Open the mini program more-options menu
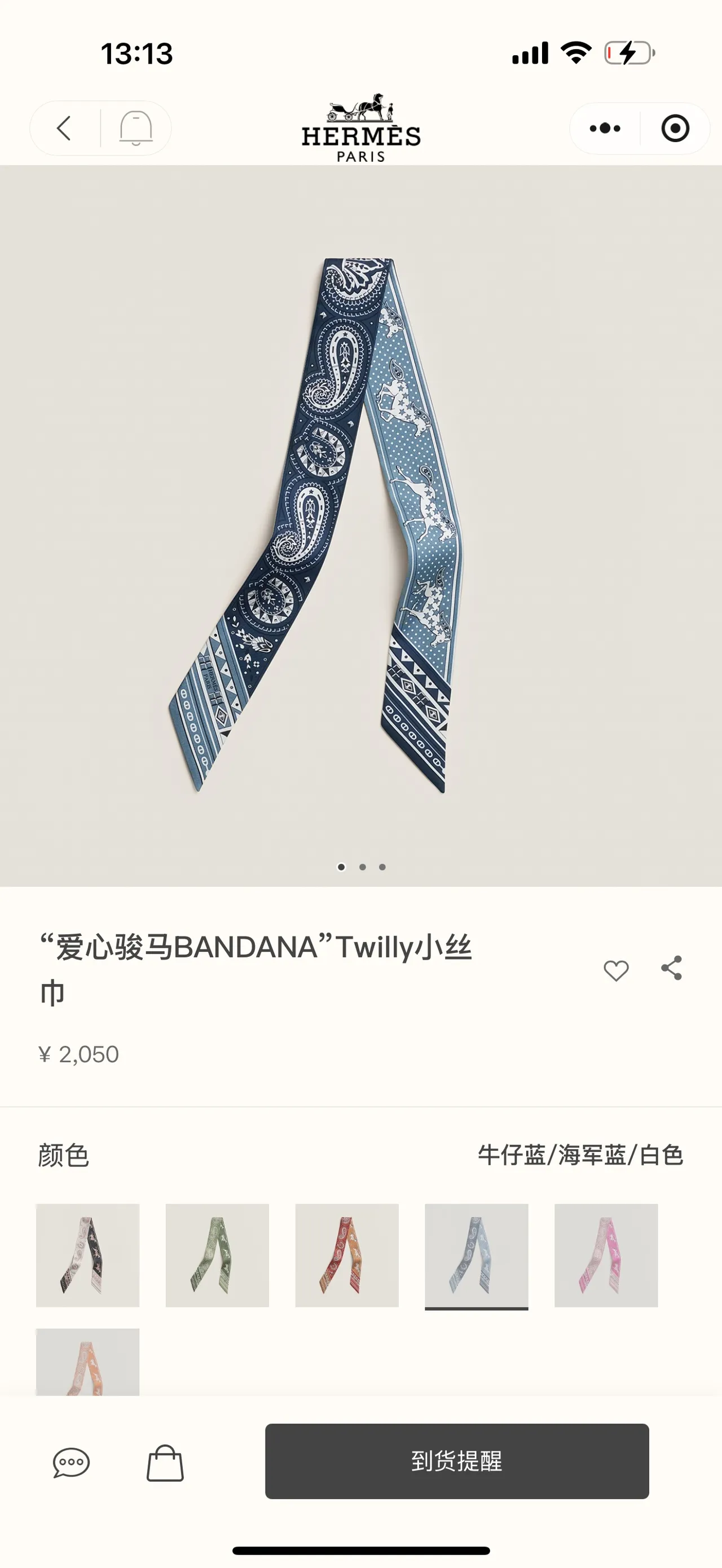This screenshot has height=1568, width=722. pyautogui.click(x=605, y=128)
